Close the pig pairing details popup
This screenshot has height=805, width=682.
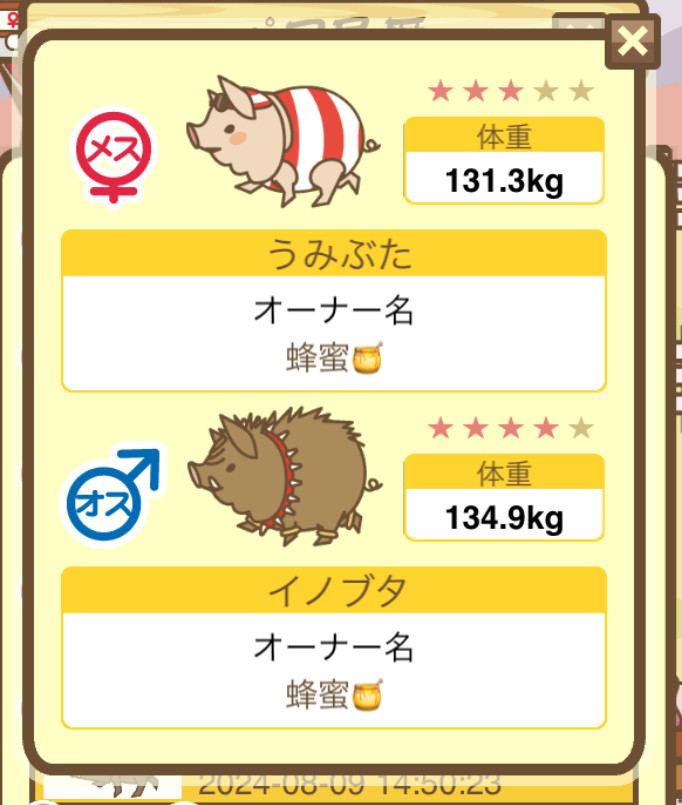tap(633, 42)
